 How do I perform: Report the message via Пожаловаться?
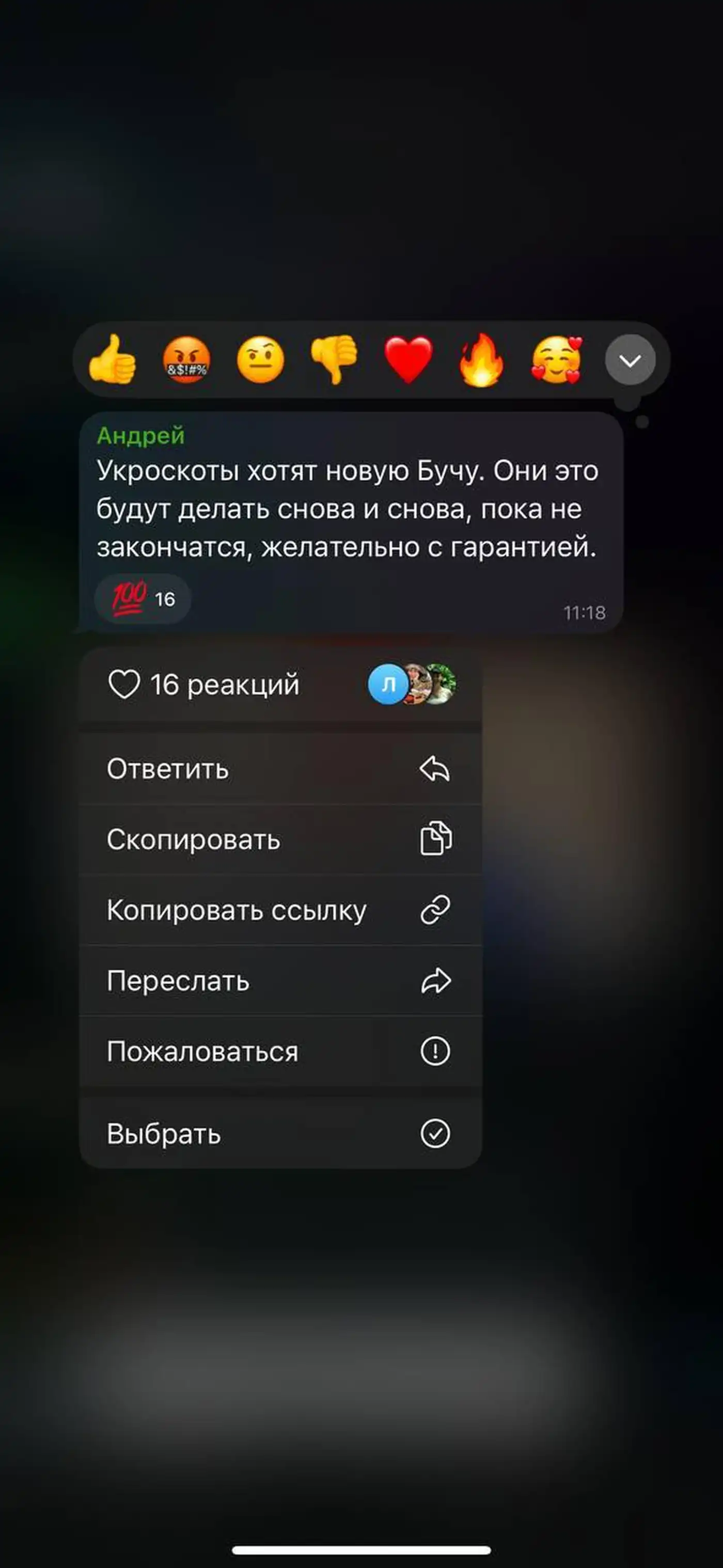click(x=280, y=1051)
